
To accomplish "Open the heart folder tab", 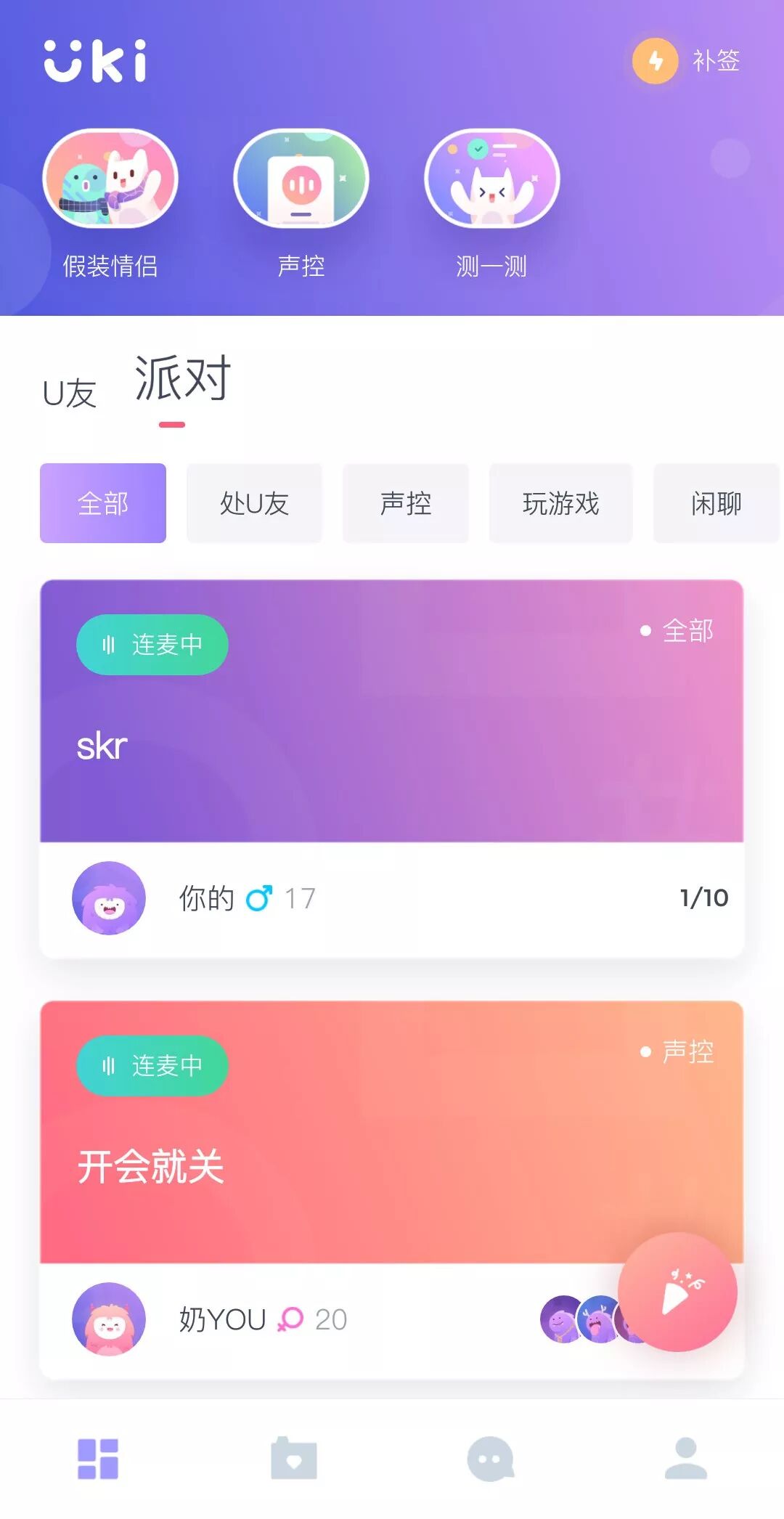I will coord(294,1459).
